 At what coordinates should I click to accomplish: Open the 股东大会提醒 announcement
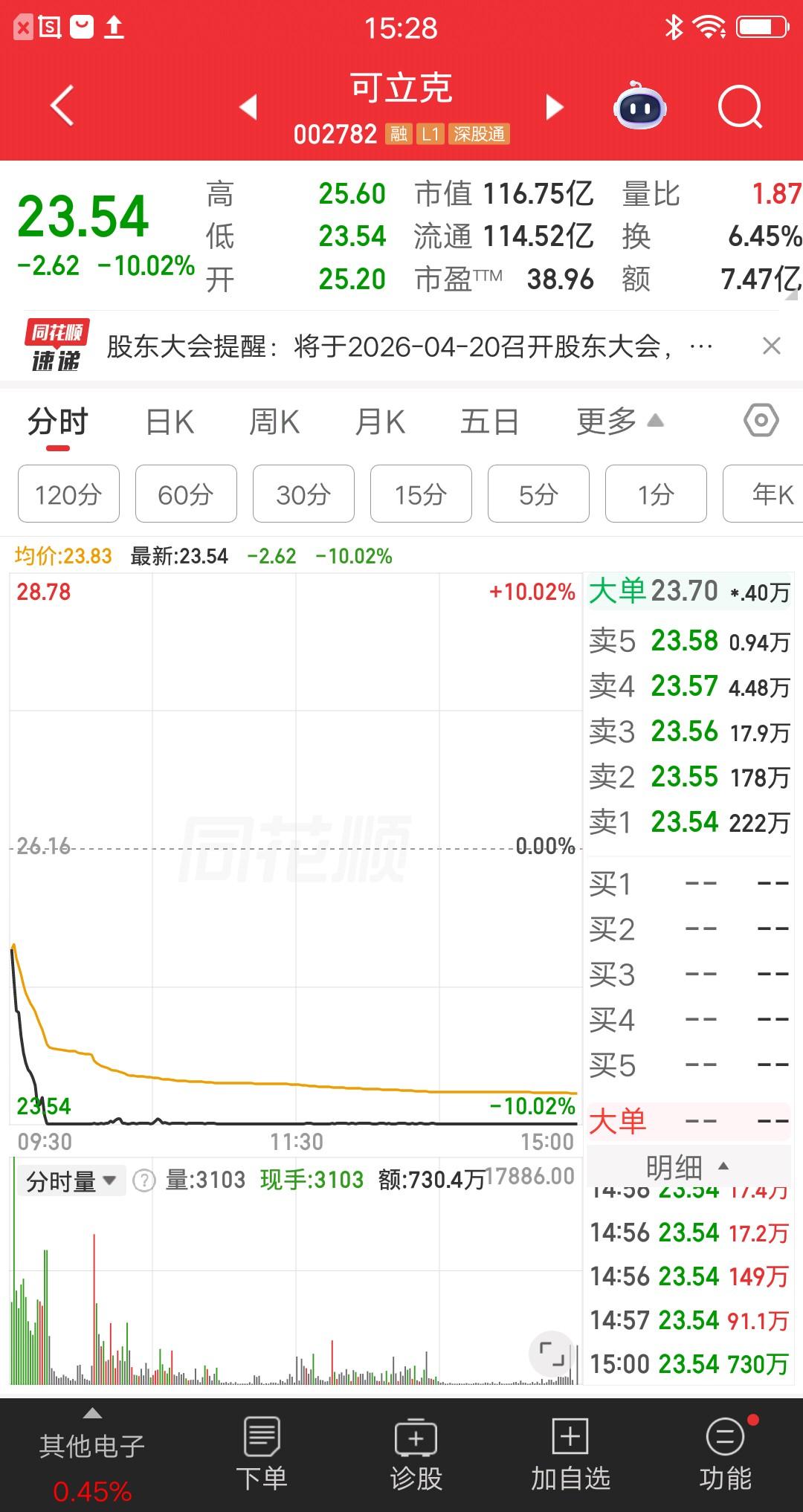[x=401, y=346]
